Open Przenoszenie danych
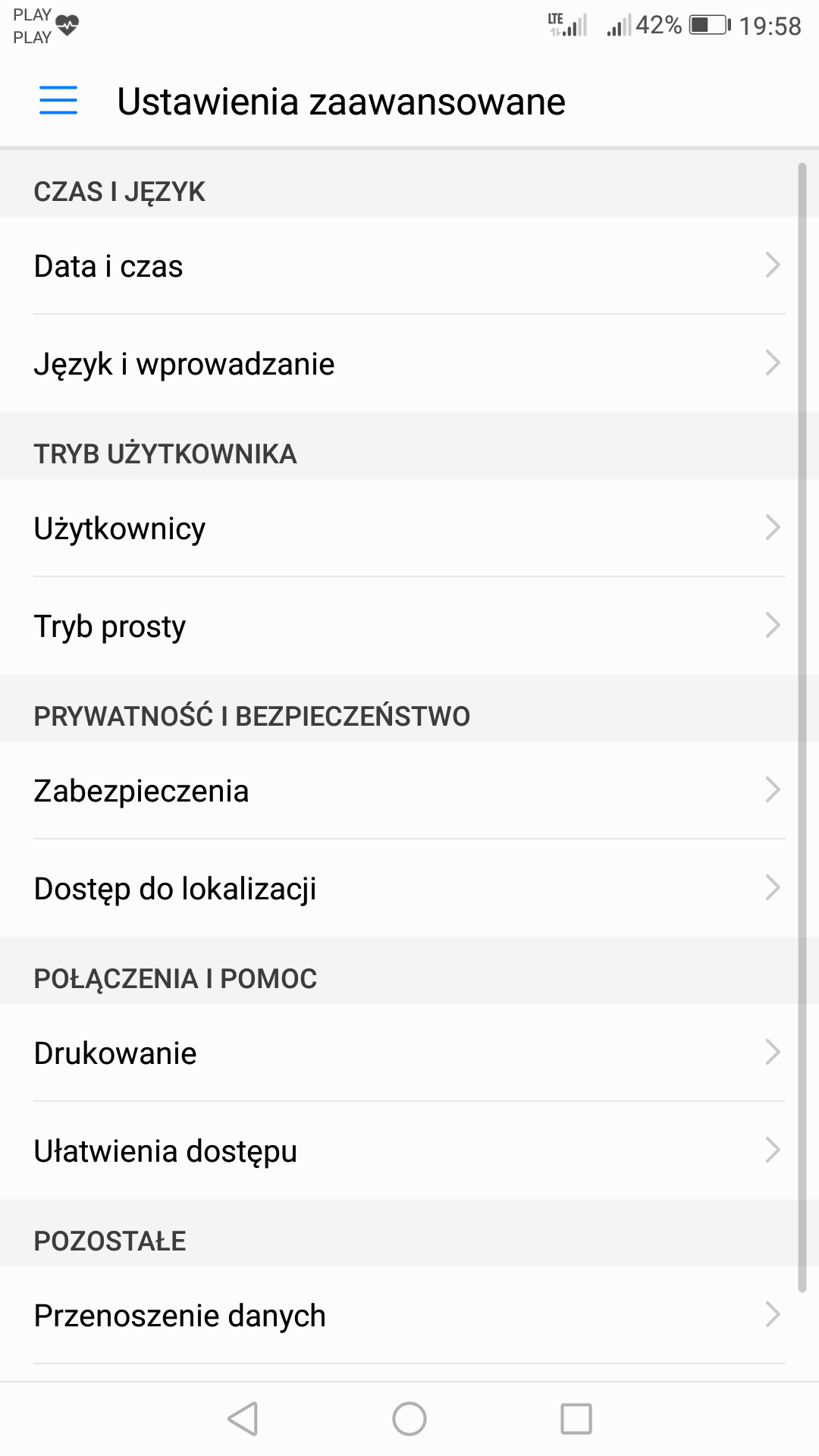 [x=409, y=1315]
